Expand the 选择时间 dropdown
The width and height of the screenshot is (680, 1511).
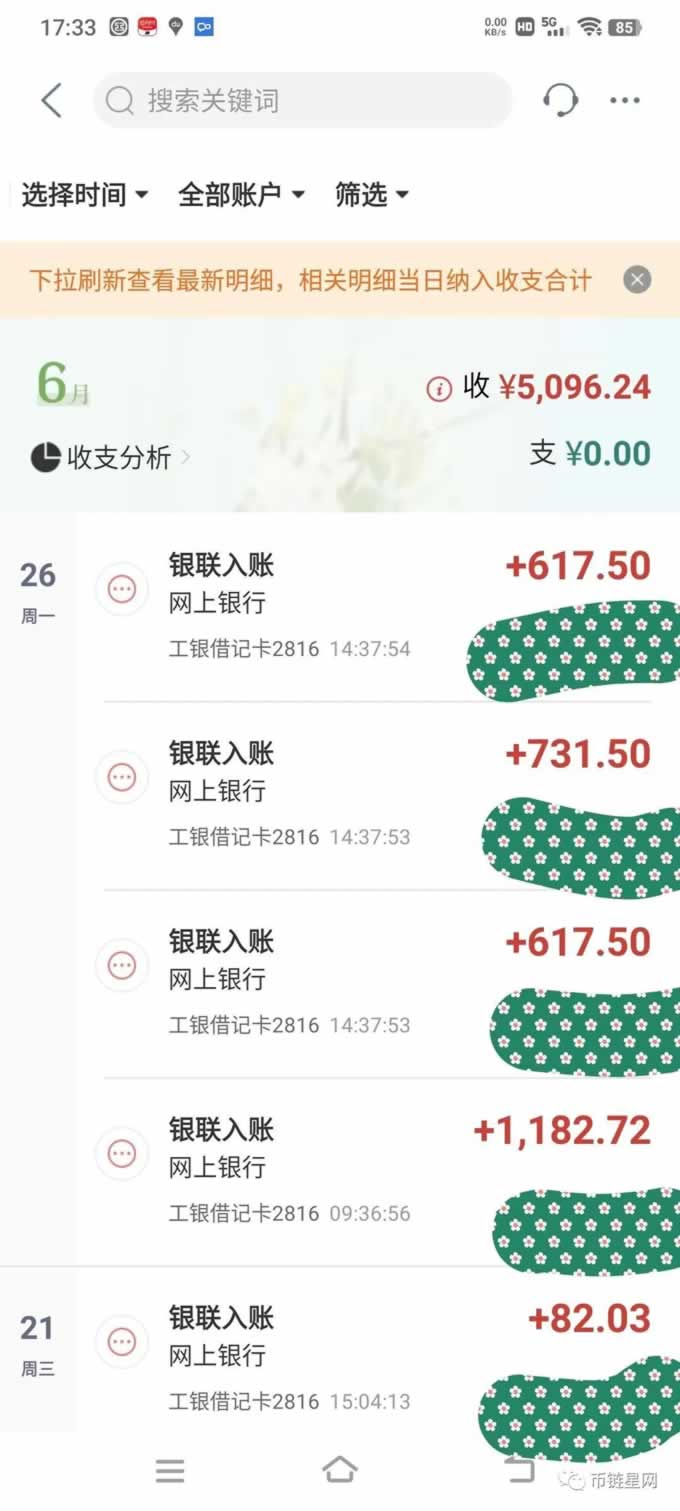pos(85,195)
